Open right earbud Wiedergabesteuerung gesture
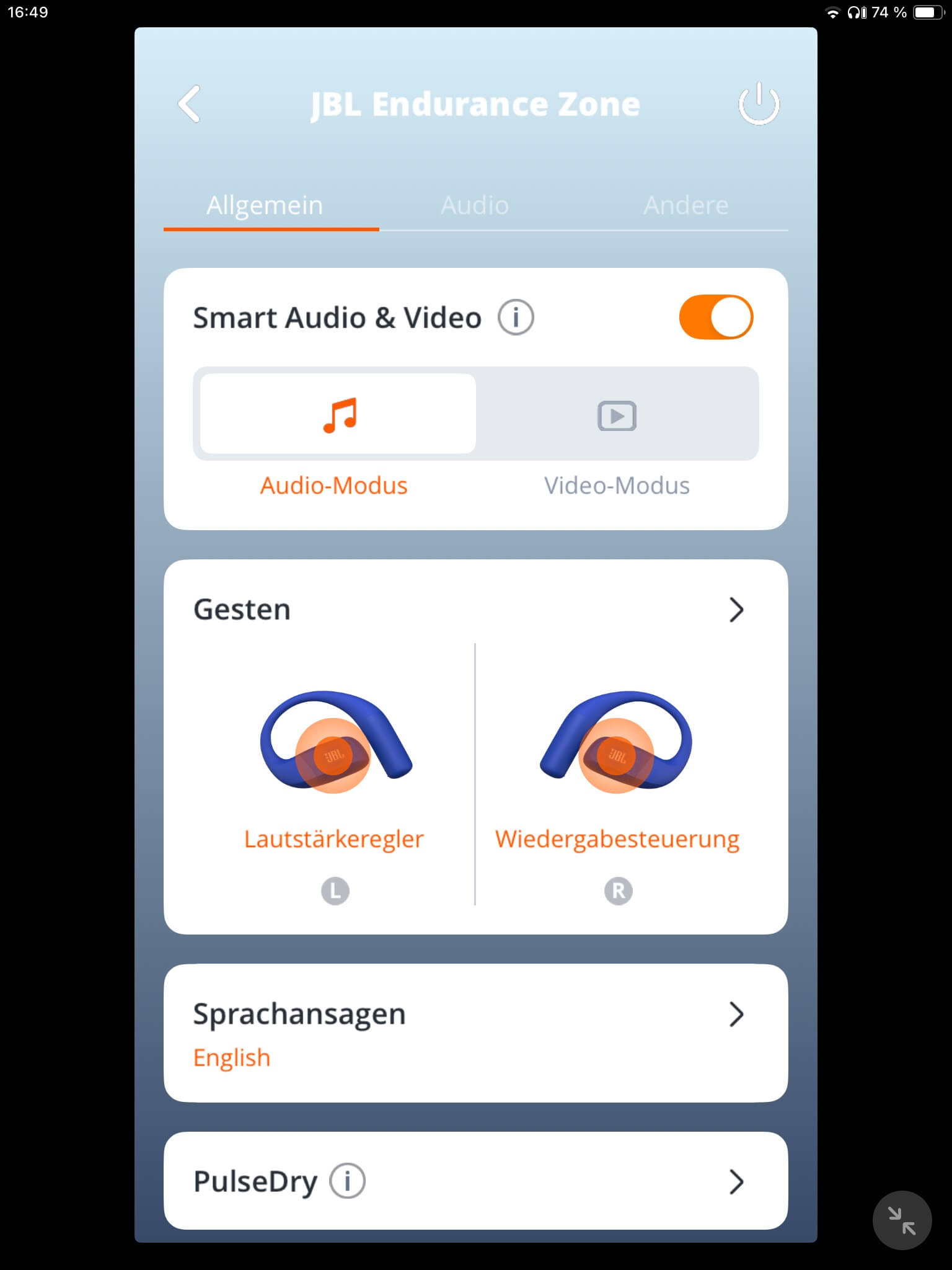 click(617, 775)
